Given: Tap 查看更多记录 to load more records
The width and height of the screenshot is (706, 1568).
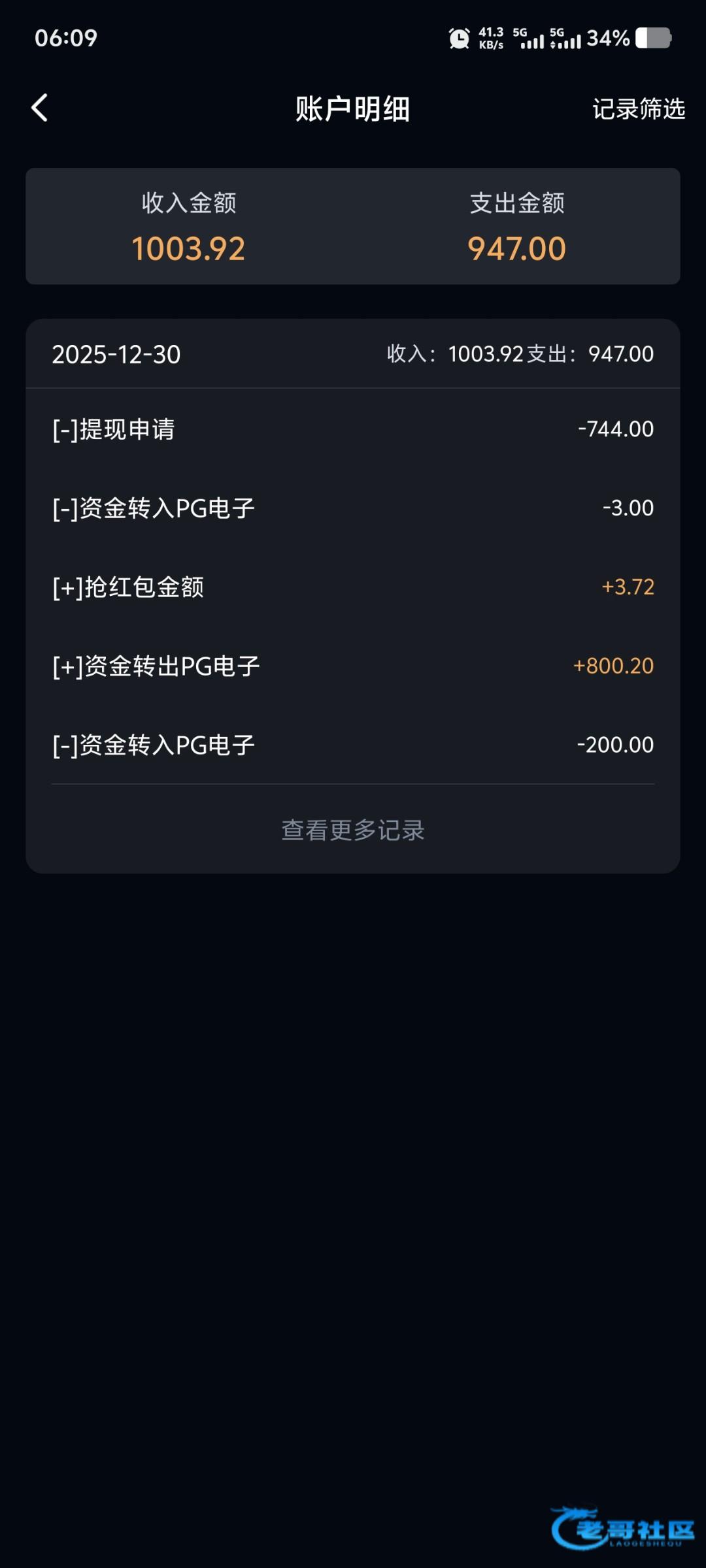Looking at the screenshot, I should coord(353,830).
